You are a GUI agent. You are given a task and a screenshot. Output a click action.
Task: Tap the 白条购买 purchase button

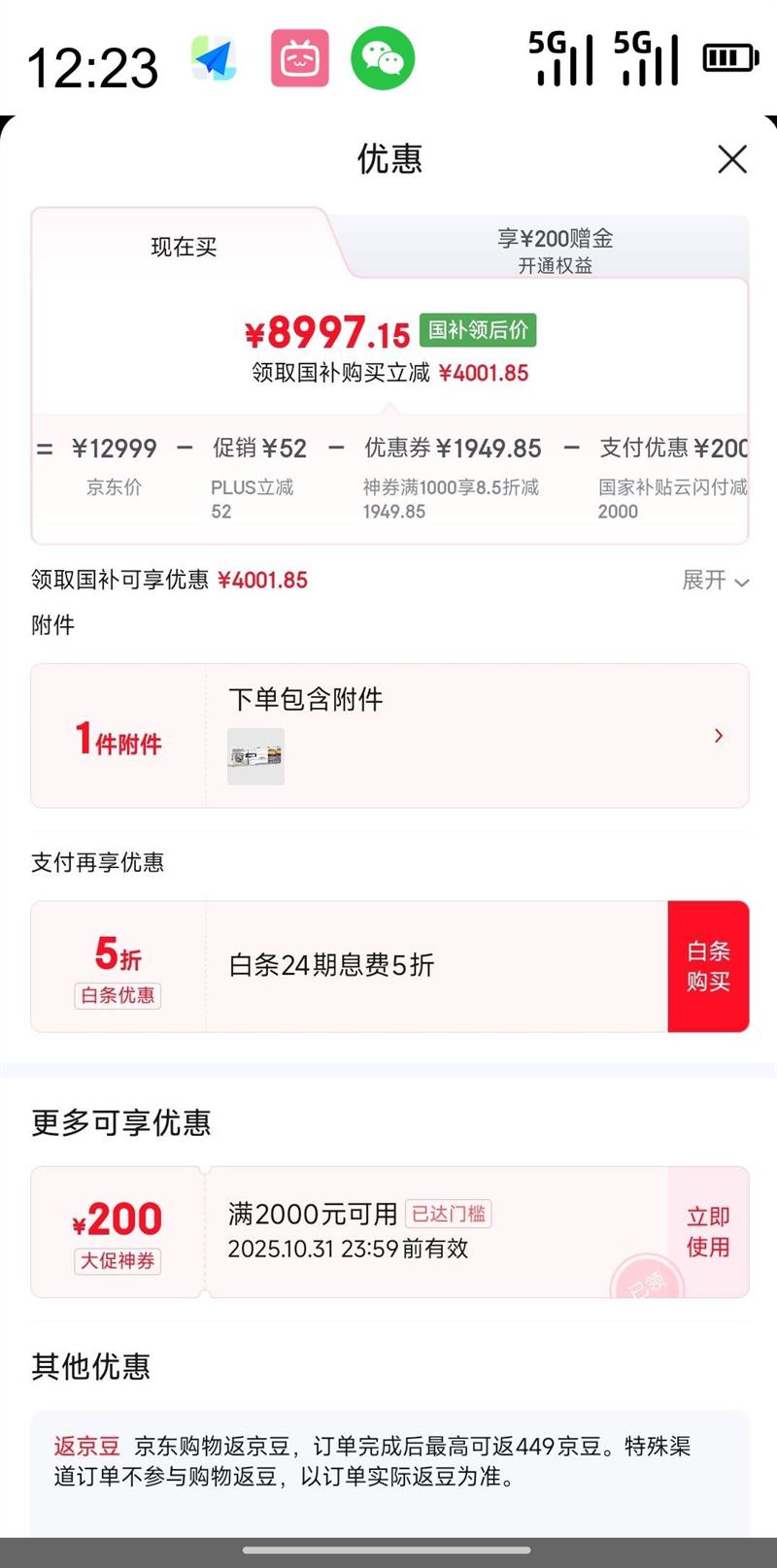pos(707,966)
